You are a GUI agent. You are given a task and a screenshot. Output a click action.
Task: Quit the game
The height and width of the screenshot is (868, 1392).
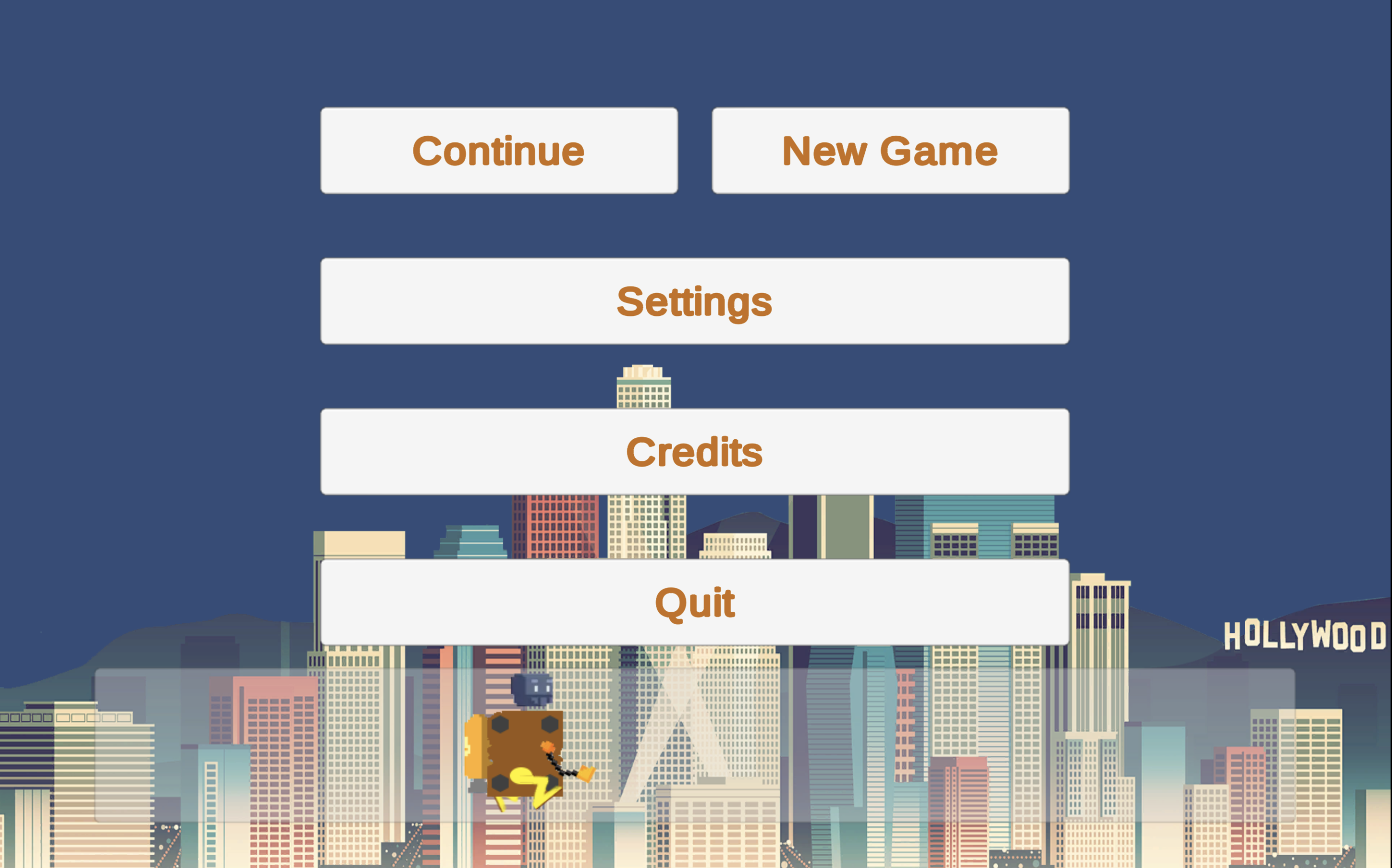(x=695, y=602)
